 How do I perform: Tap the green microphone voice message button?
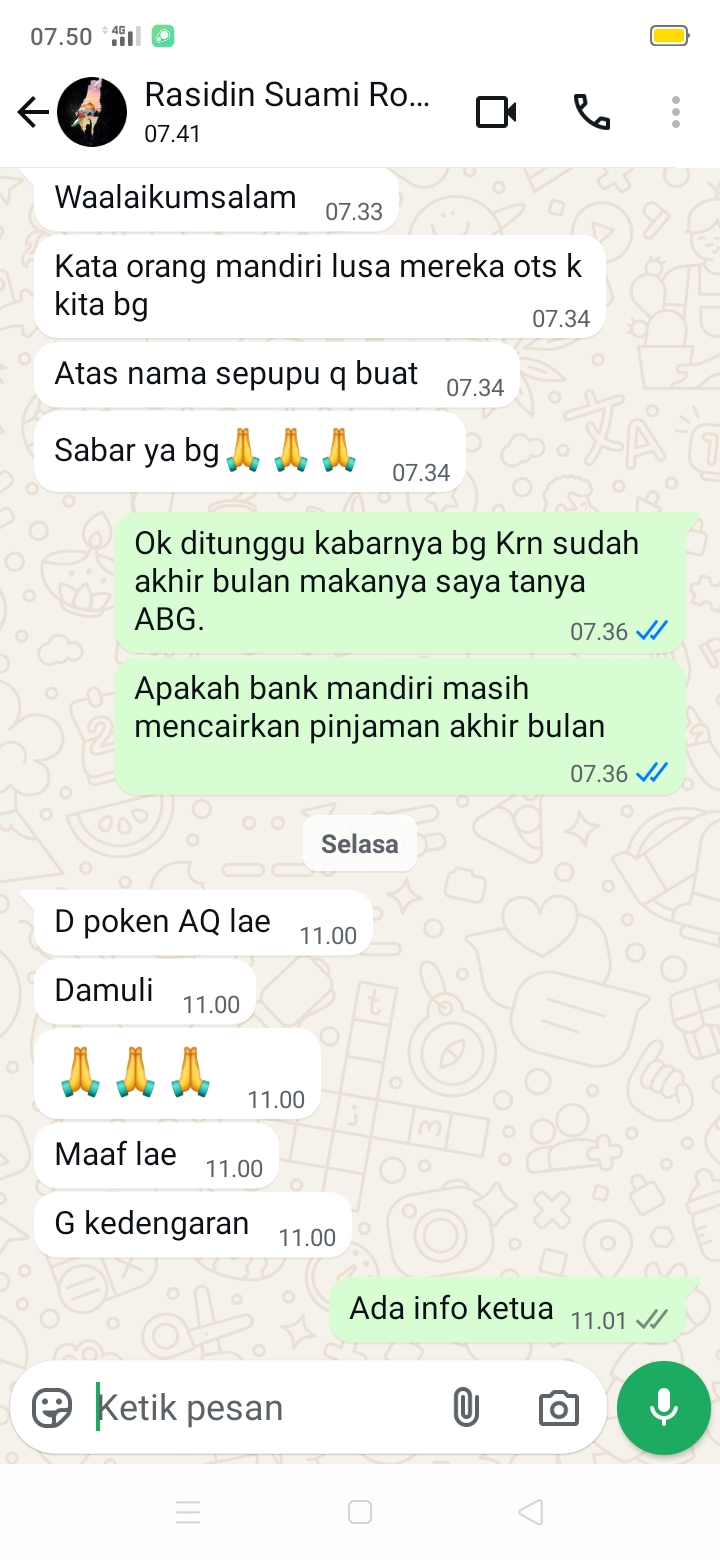664,1408
